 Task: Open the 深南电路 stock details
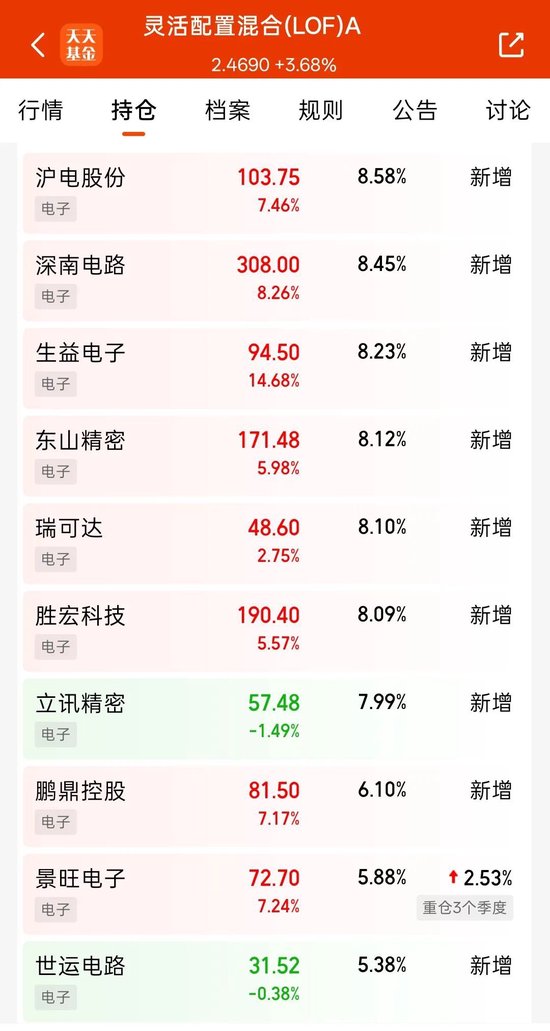pos(275,280)
